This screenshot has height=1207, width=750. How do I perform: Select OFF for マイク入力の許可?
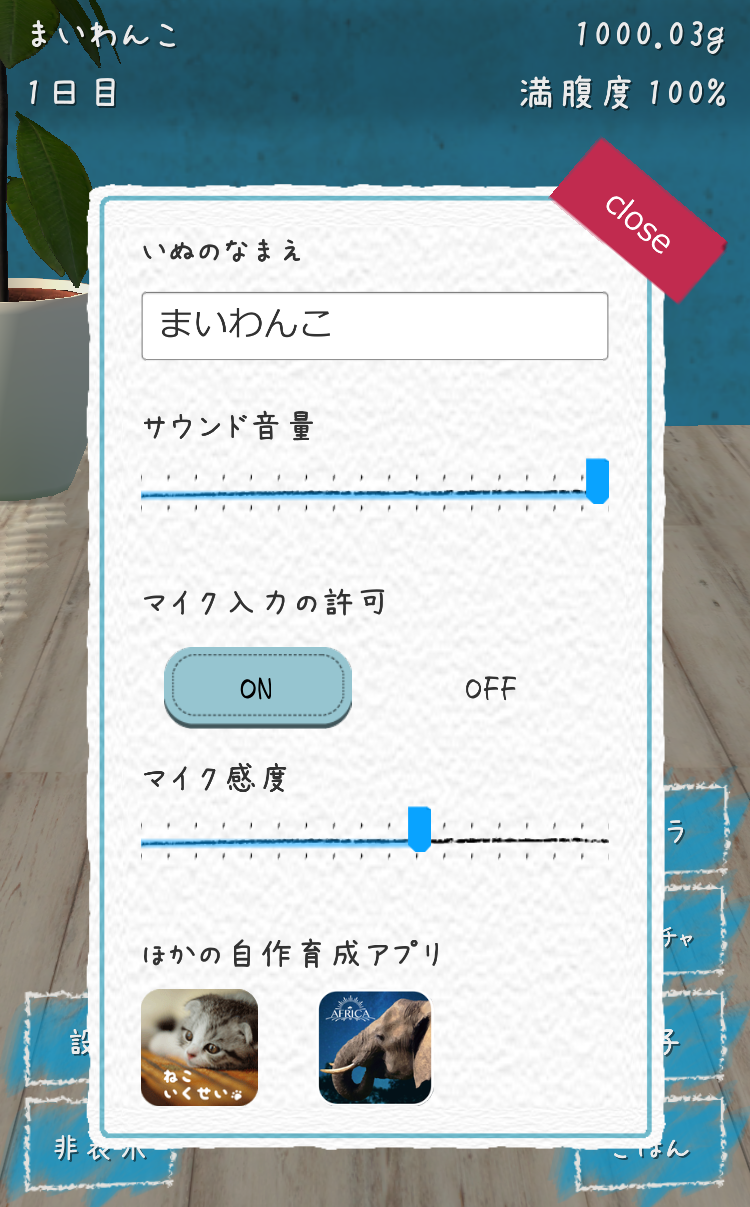click(x=490, y=688)
